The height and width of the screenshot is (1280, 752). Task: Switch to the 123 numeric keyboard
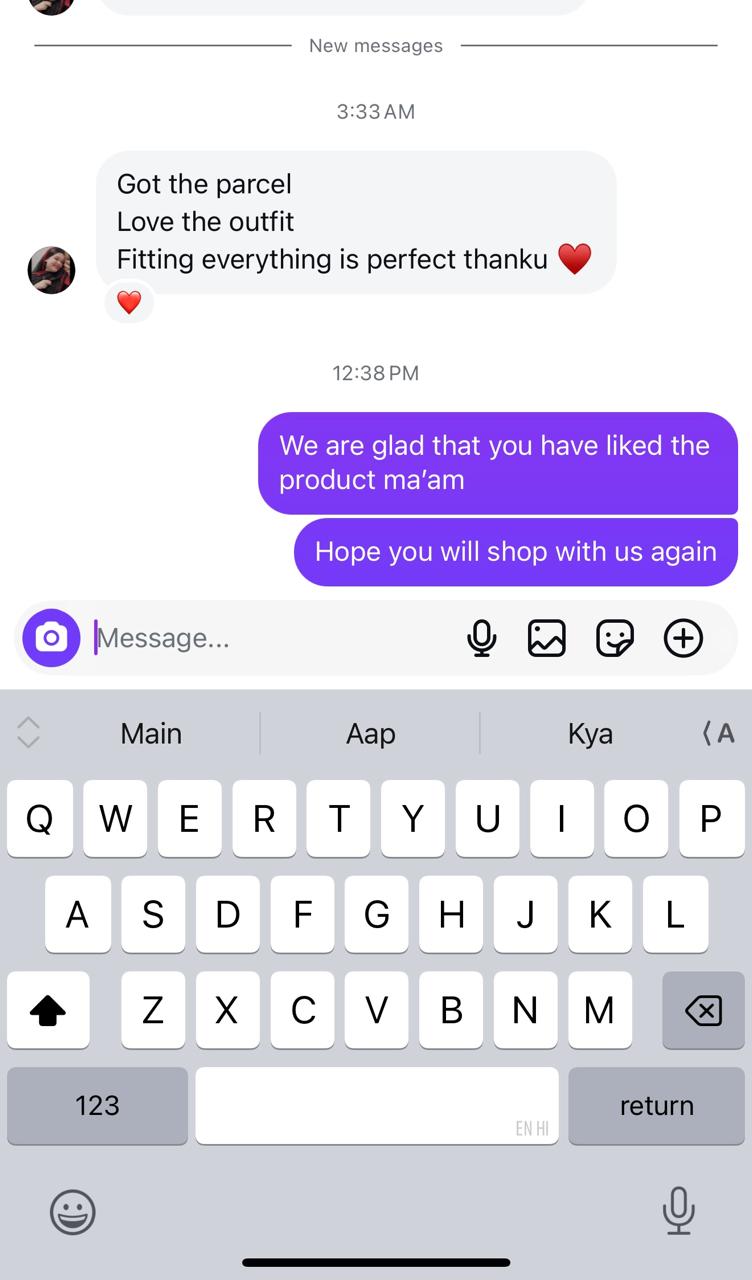coord(97,1105)
